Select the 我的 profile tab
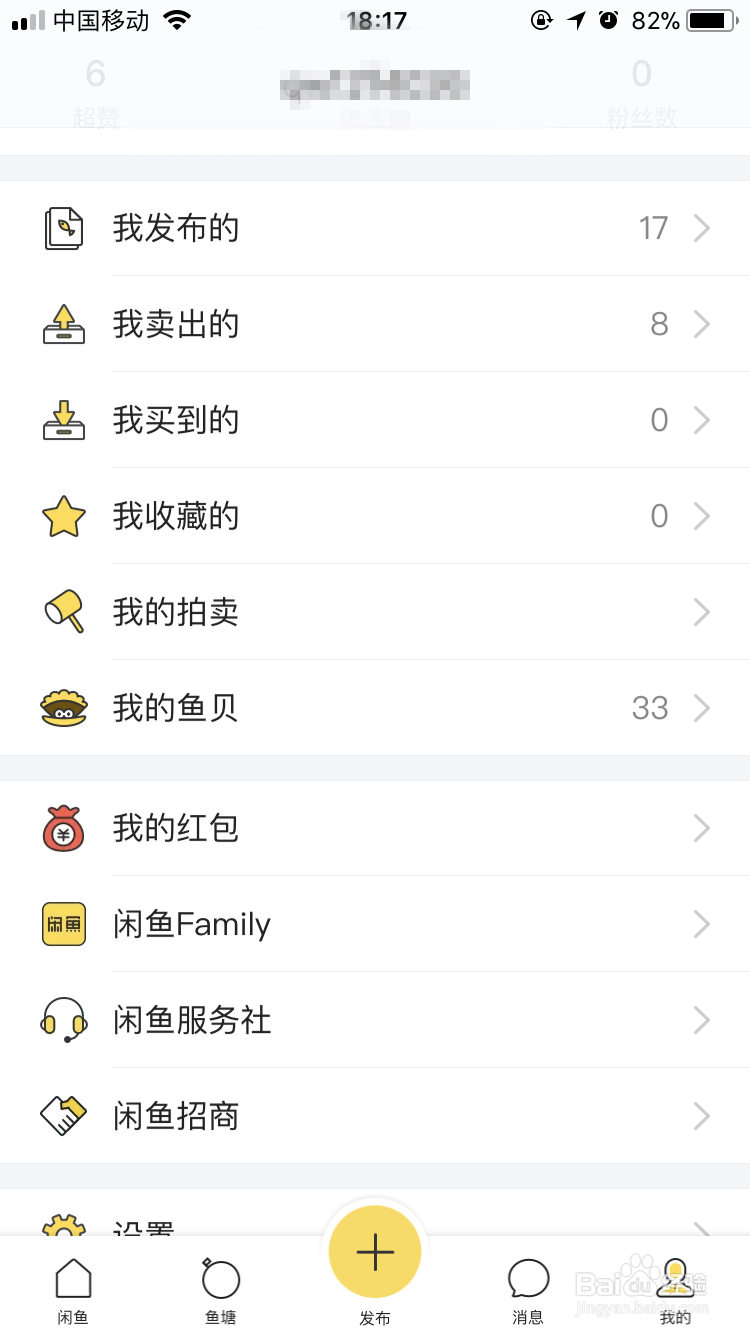 676,1290
